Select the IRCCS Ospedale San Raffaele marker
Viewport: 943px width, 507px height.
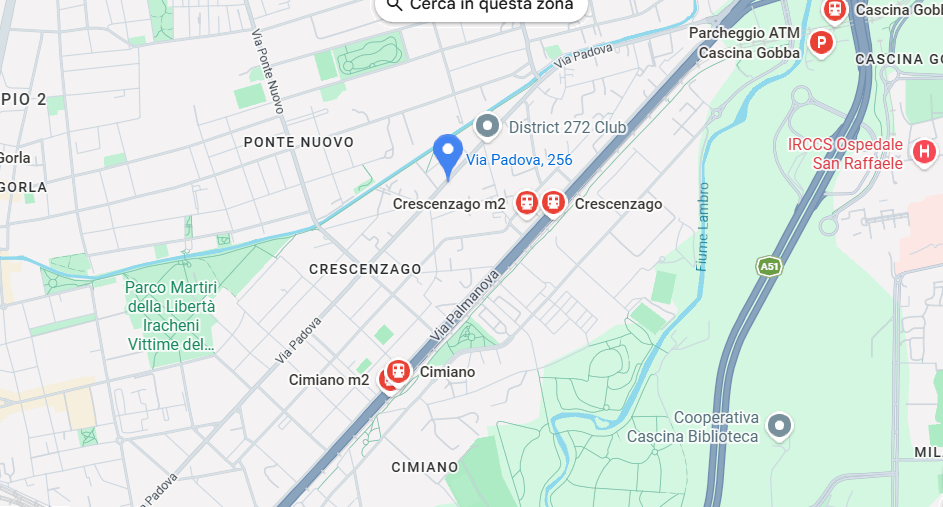[925, 152]
